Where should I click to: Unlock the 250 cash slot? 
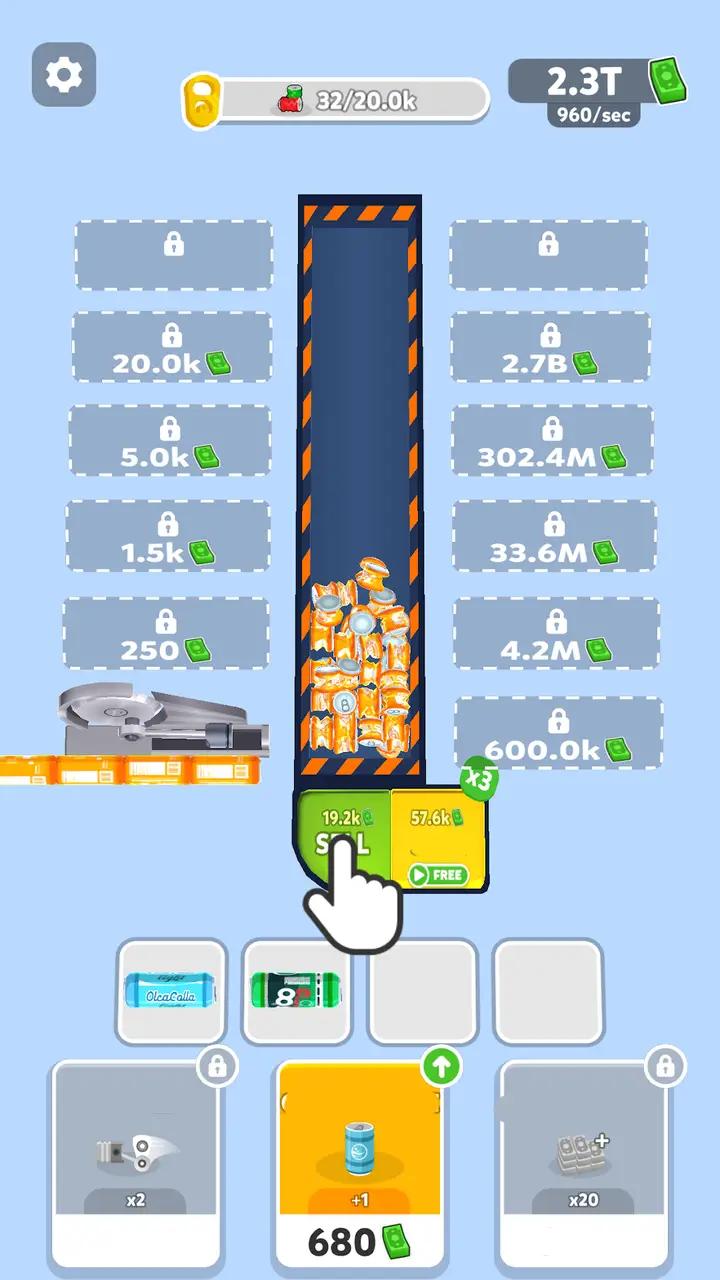pyautogui.click(x=166, y=634)
